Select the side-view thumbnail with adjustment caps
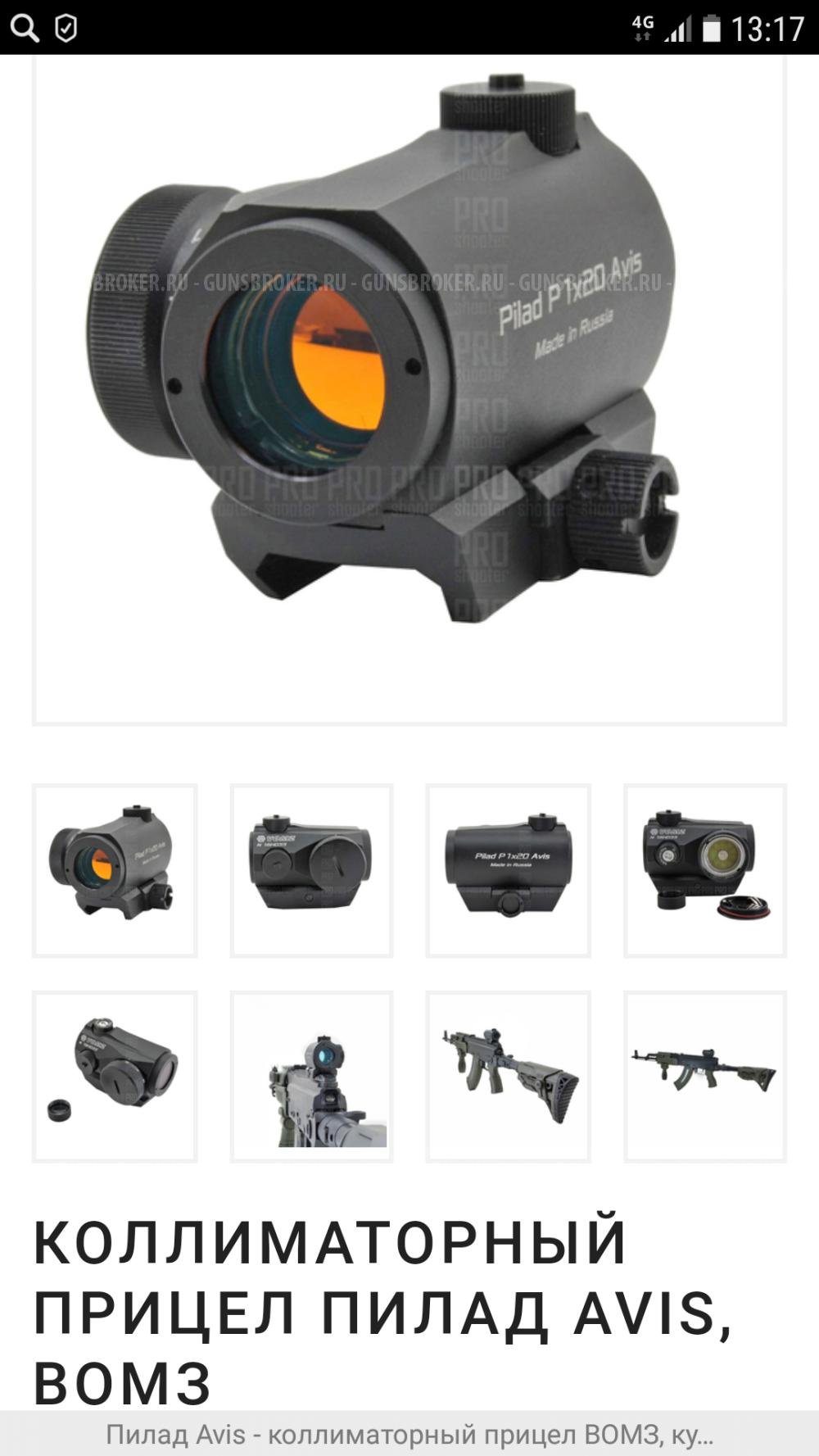This screenshot has height=1456, width=819. [311, 870]
